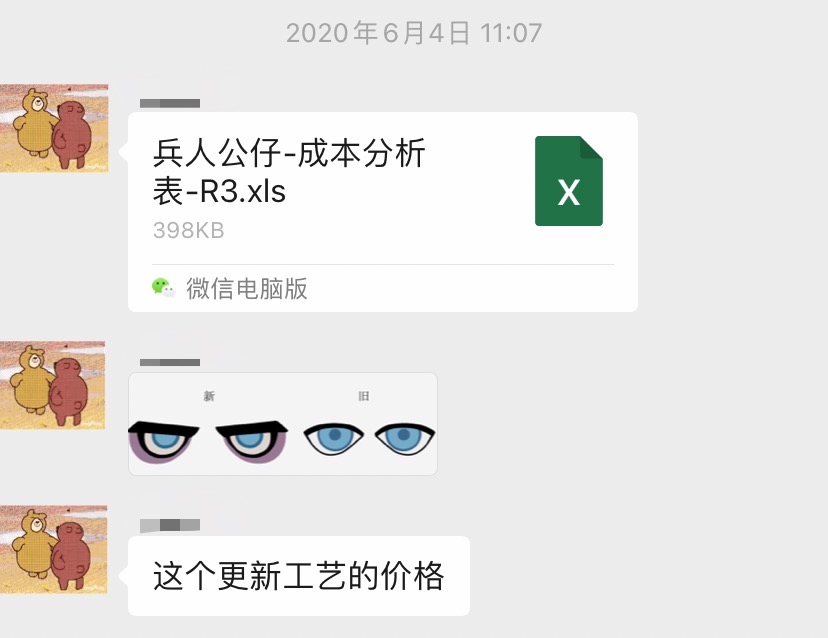
Task: View the eye comparison image message
Action: [283, 424]
